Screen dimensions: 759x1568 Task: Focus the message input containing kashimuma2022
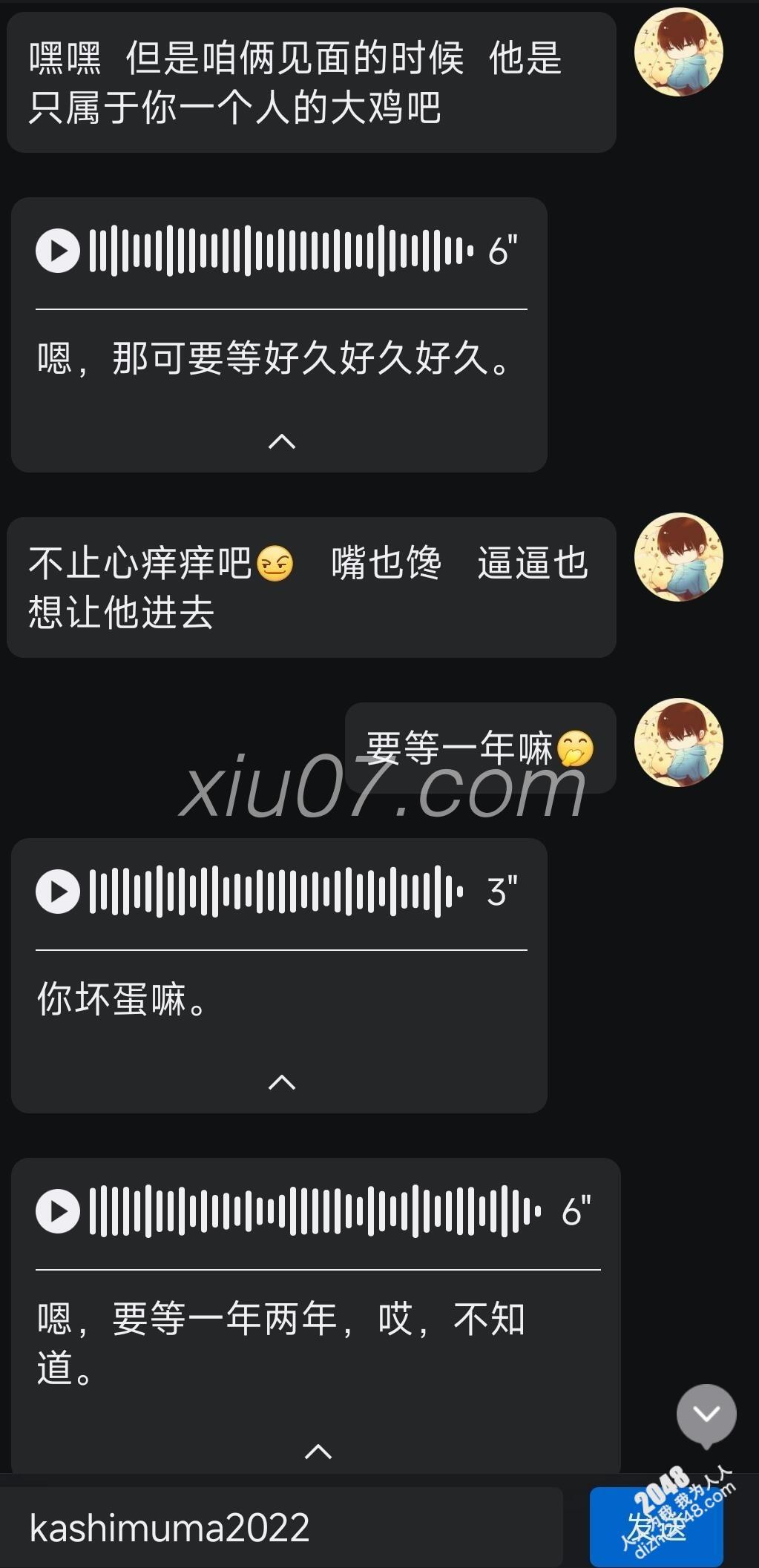click(282, 1528)
